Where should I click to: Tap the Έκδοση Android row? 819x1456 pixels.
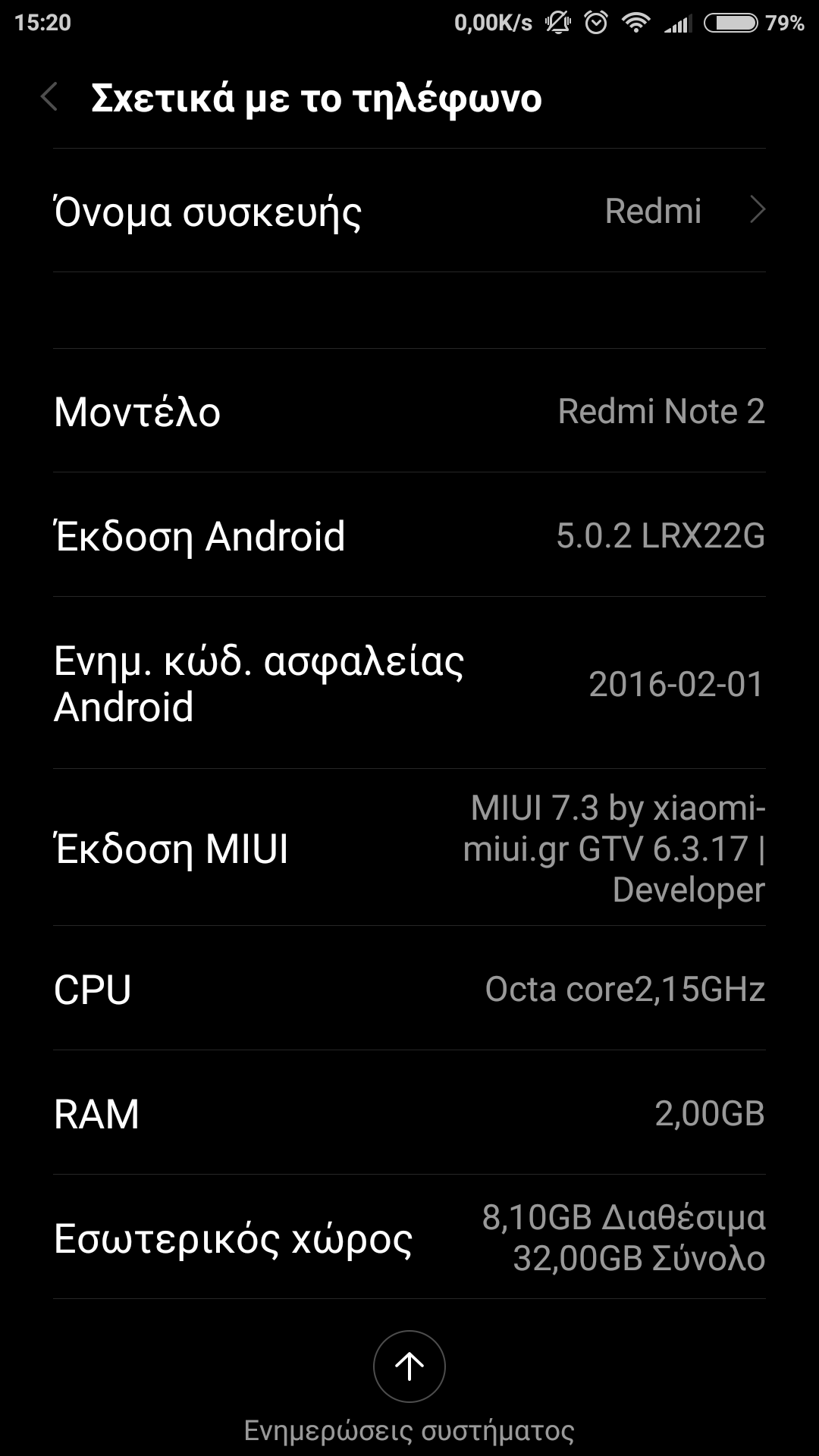(x=409, y=535)
